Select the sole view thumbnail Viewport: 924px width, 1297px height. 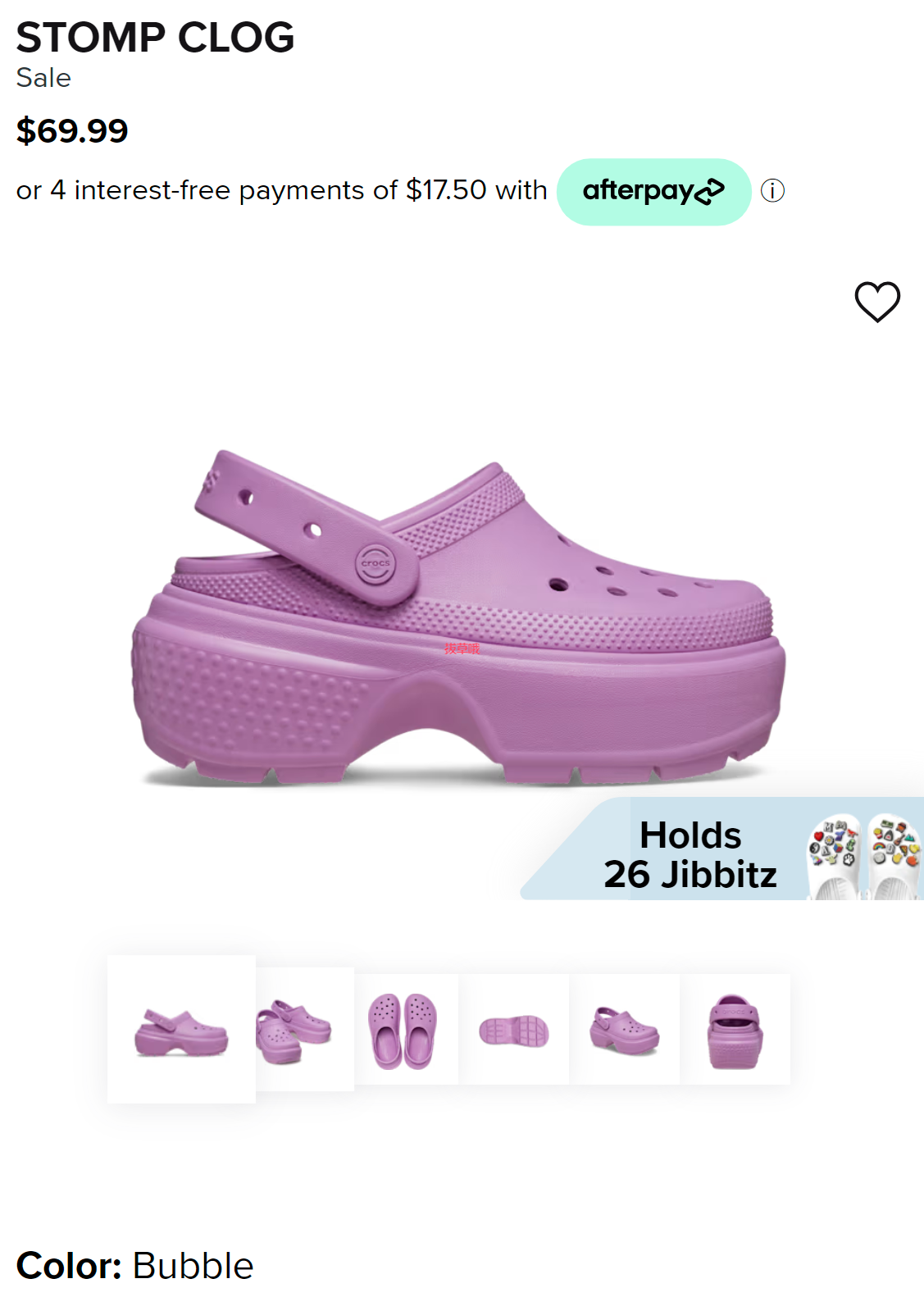[x=514, y=1030]
